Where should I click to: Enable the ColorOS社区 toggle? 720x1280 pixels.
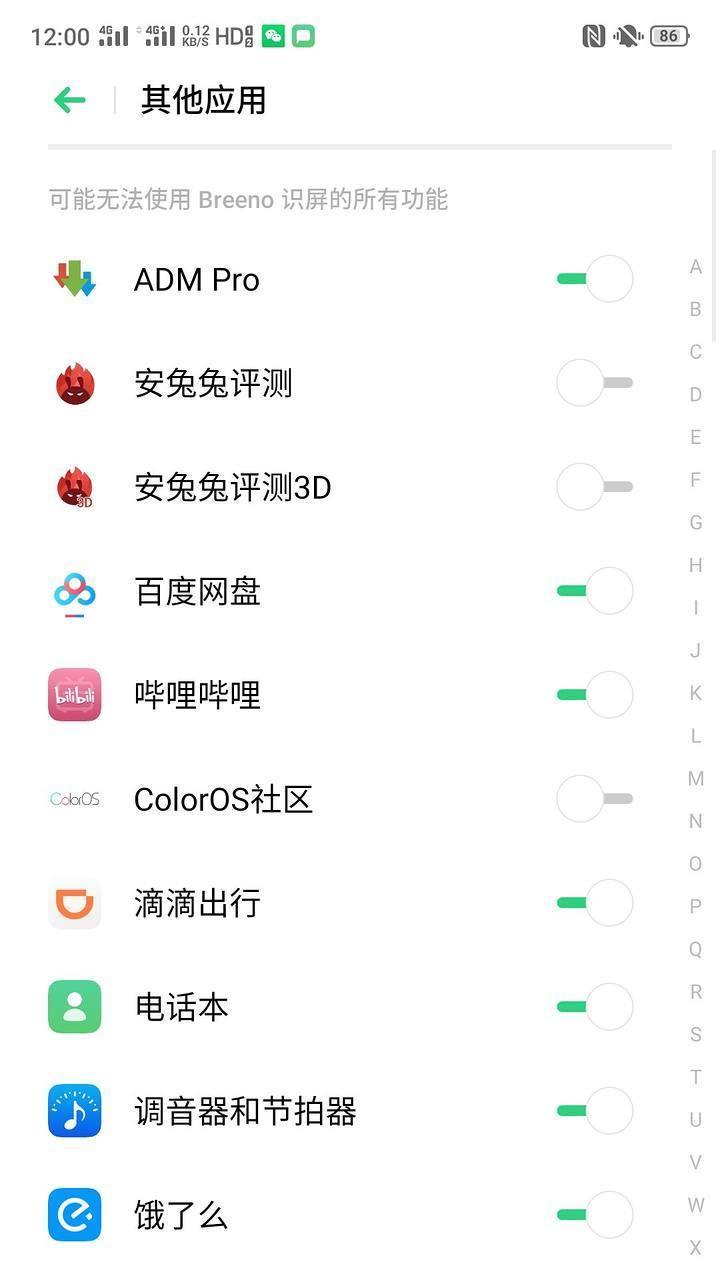click(595, 799)
